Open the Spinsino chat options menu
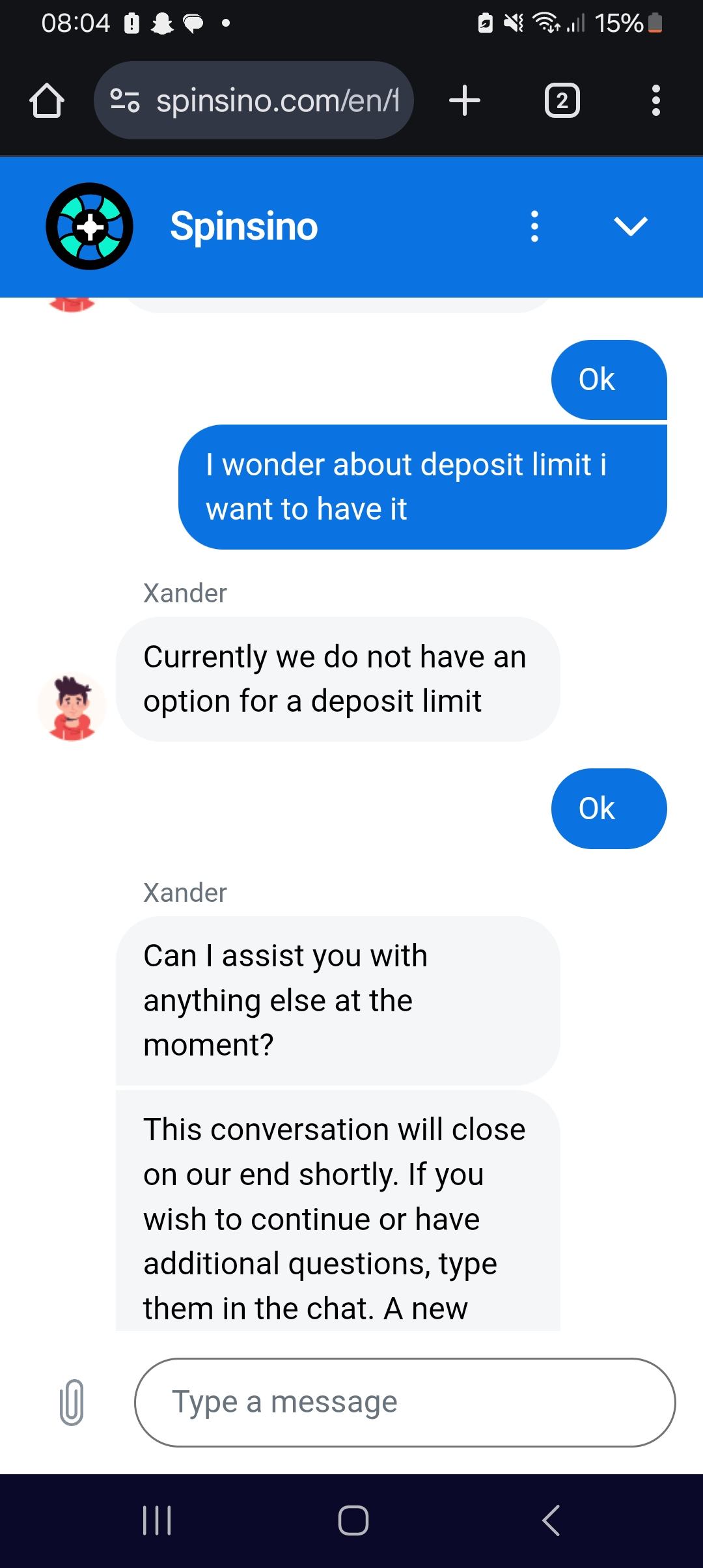Viewport: 703px width, 1568px height. coord(534,227)
